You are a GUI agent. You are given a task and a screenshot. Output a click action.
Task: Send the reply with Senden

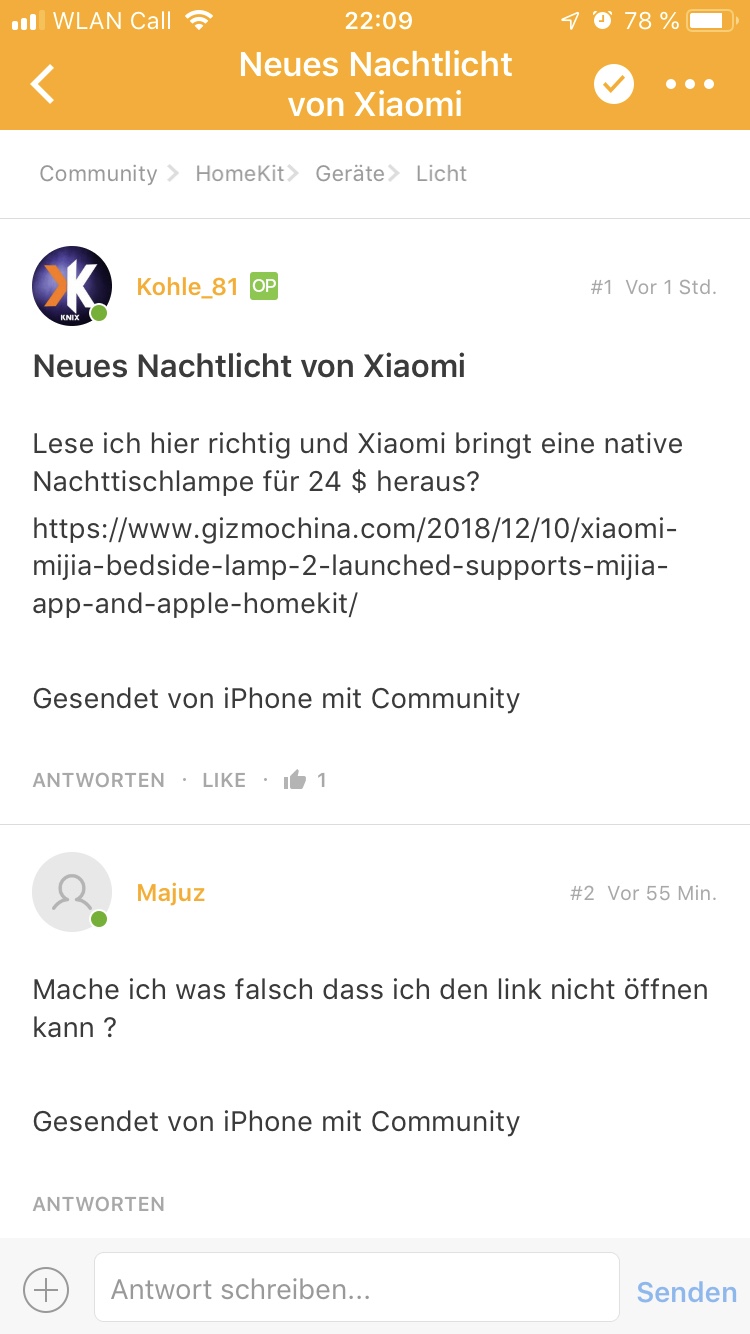(686, 1291)
